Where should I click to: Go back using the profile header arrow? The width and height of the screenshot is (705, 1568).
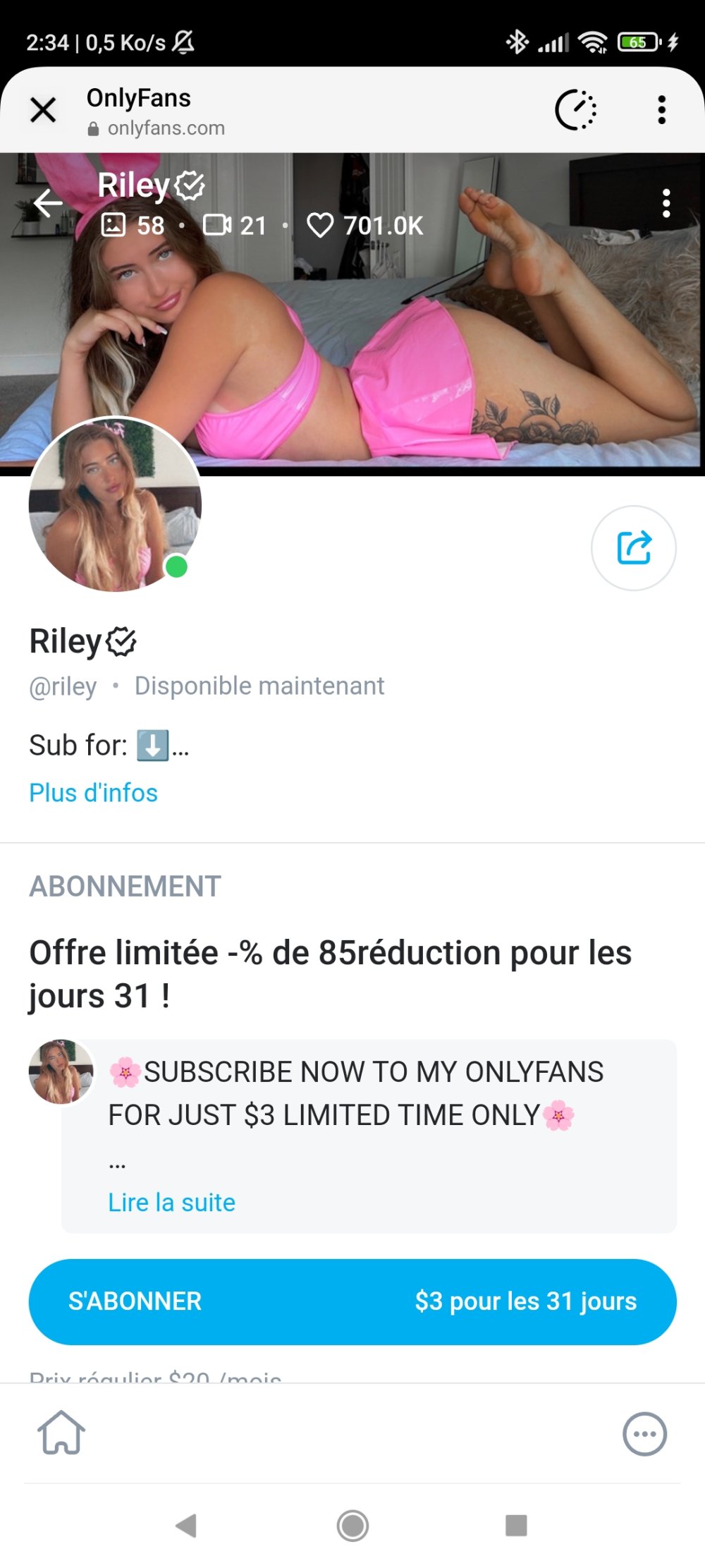point(48,203)
